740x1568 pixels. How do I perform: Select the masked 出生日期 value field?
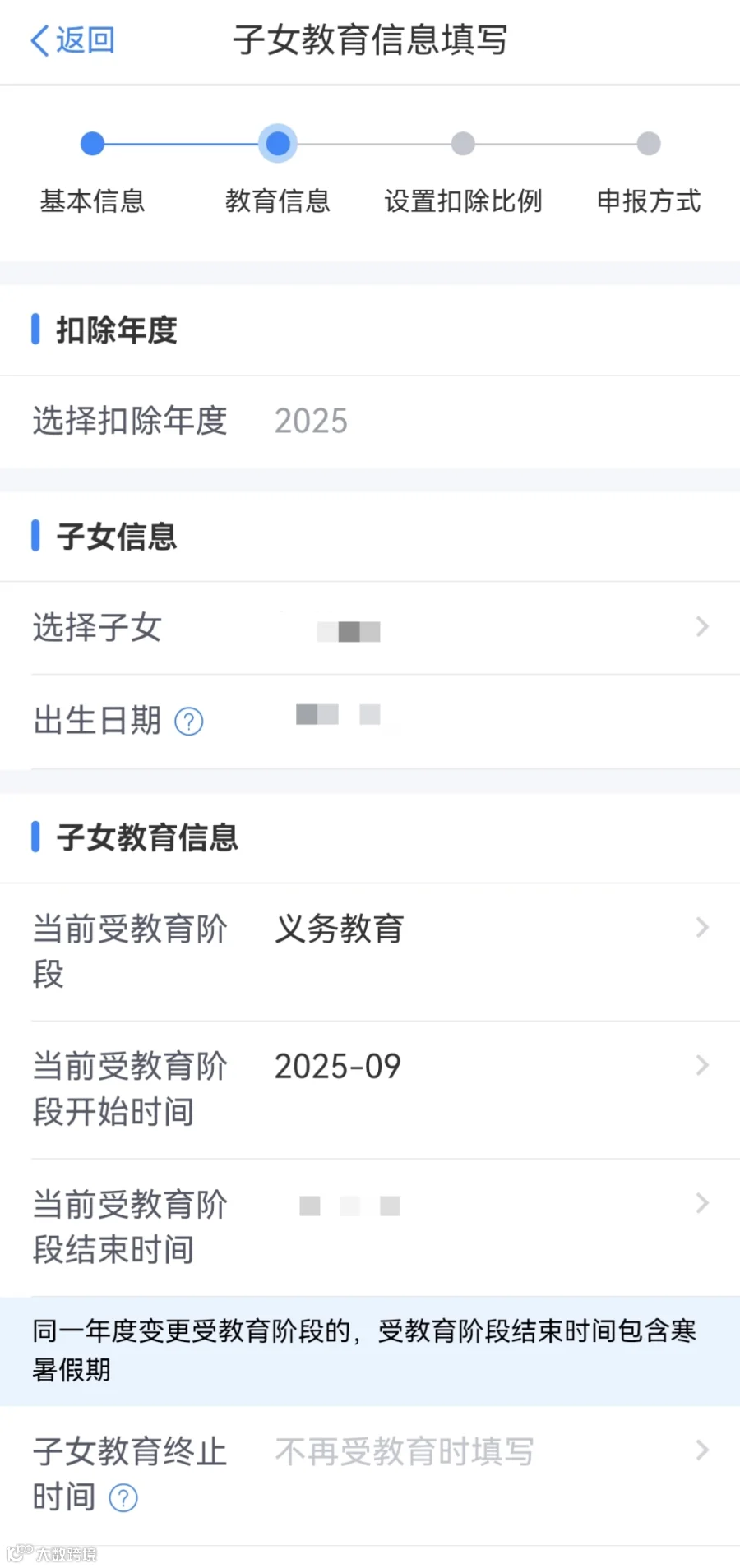click(x=337, y=715)
